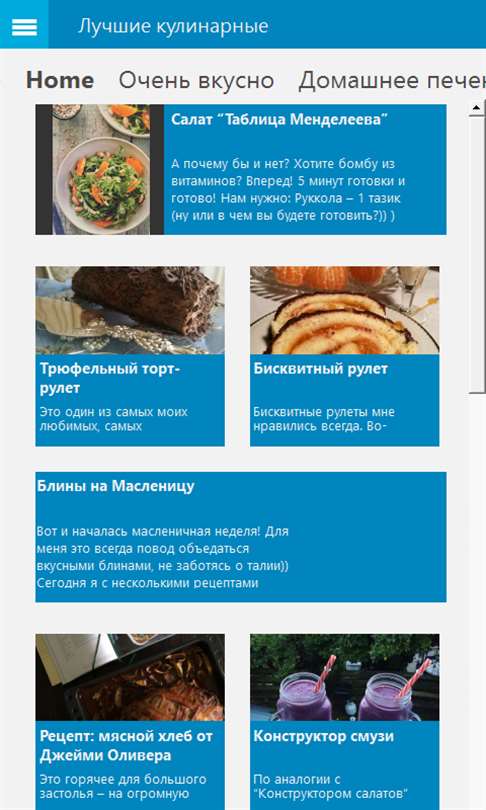Open the Блины на Масленицу article
Screen dimensions: 486x810
click(241, 537)
